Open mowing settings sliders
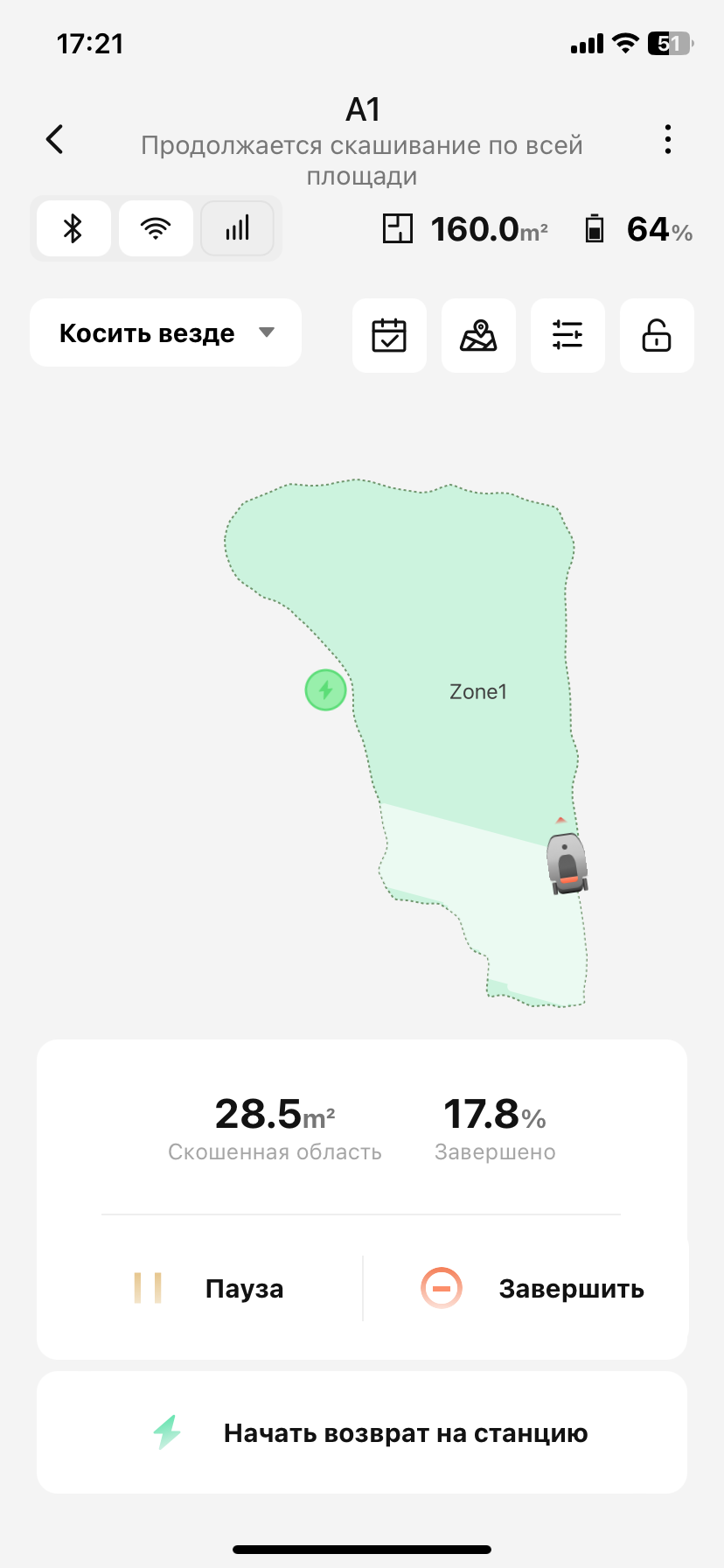The image size is (724, 1568). (567, 336)
